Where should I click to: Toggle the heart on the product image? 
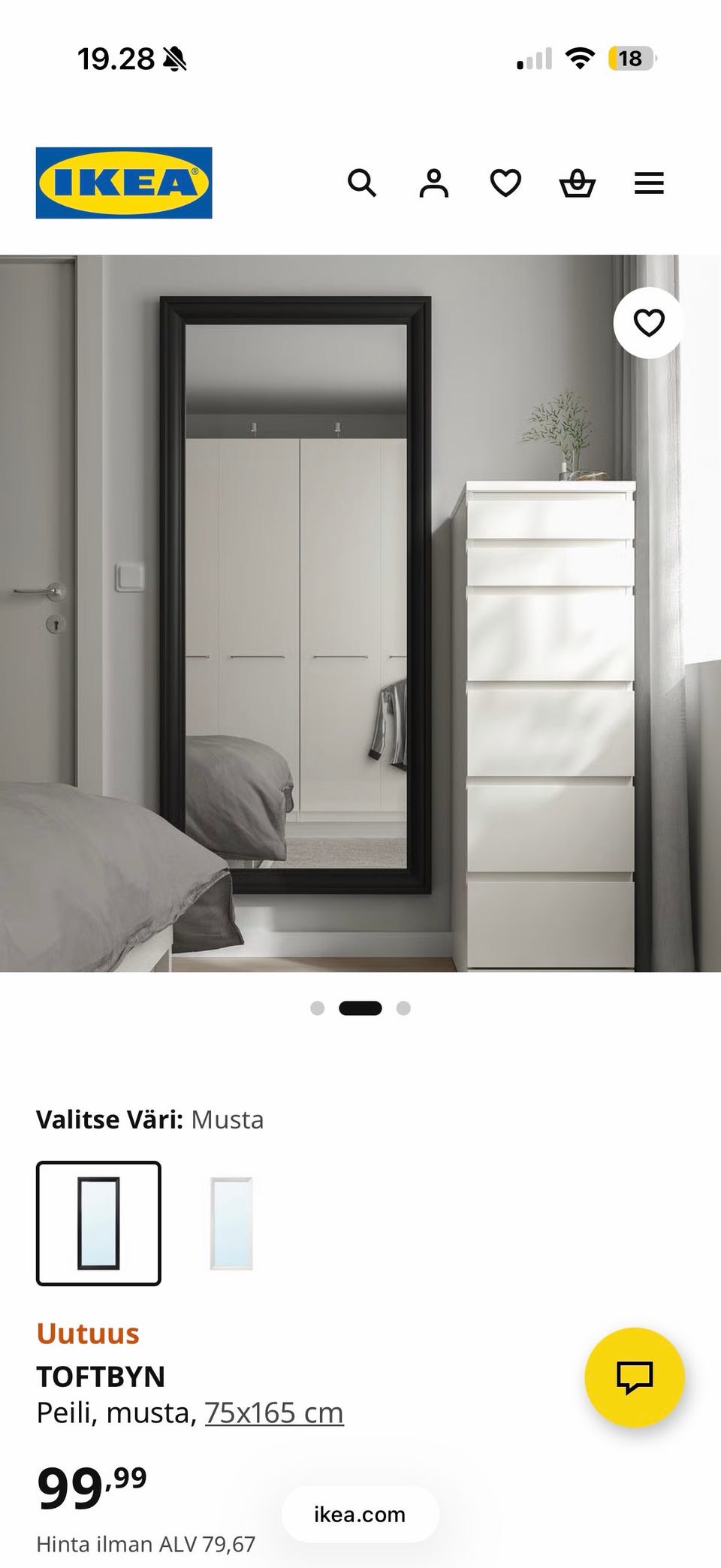[649, 322]
